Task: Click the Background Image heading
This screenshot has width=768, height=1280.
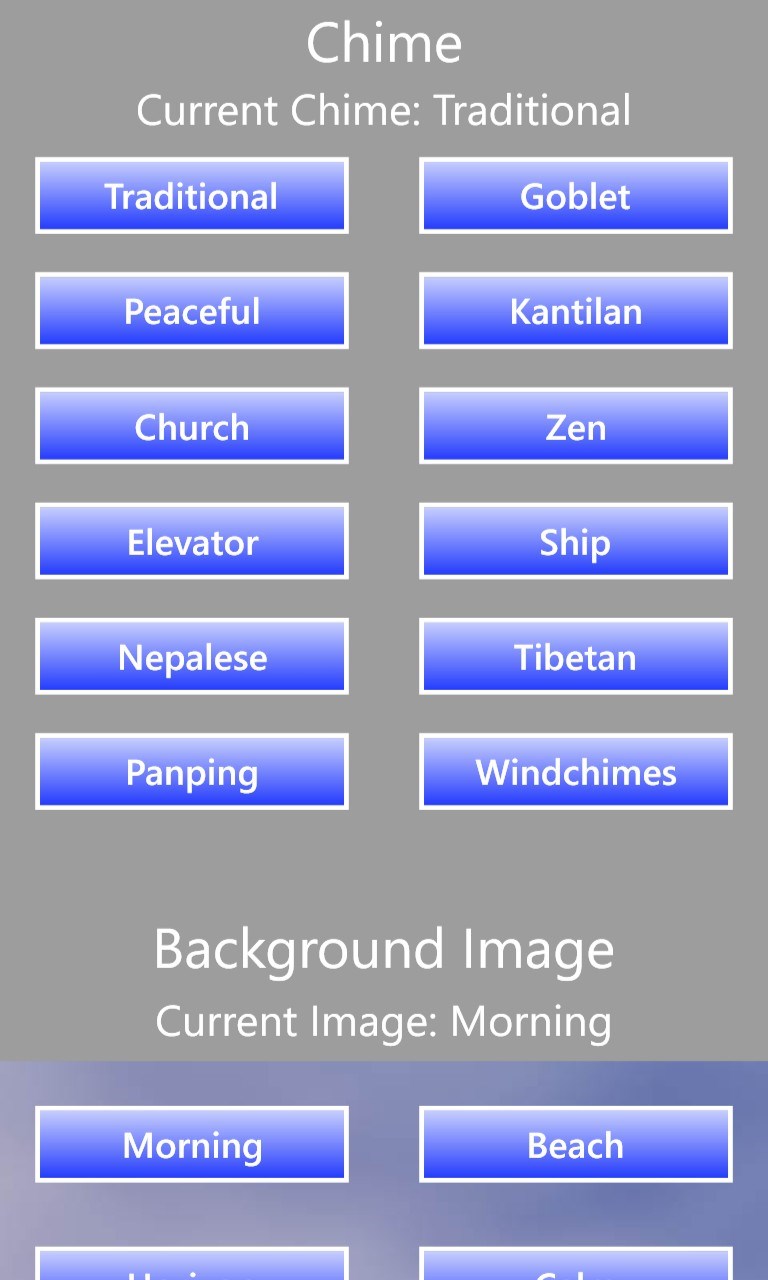Action: 384,949
